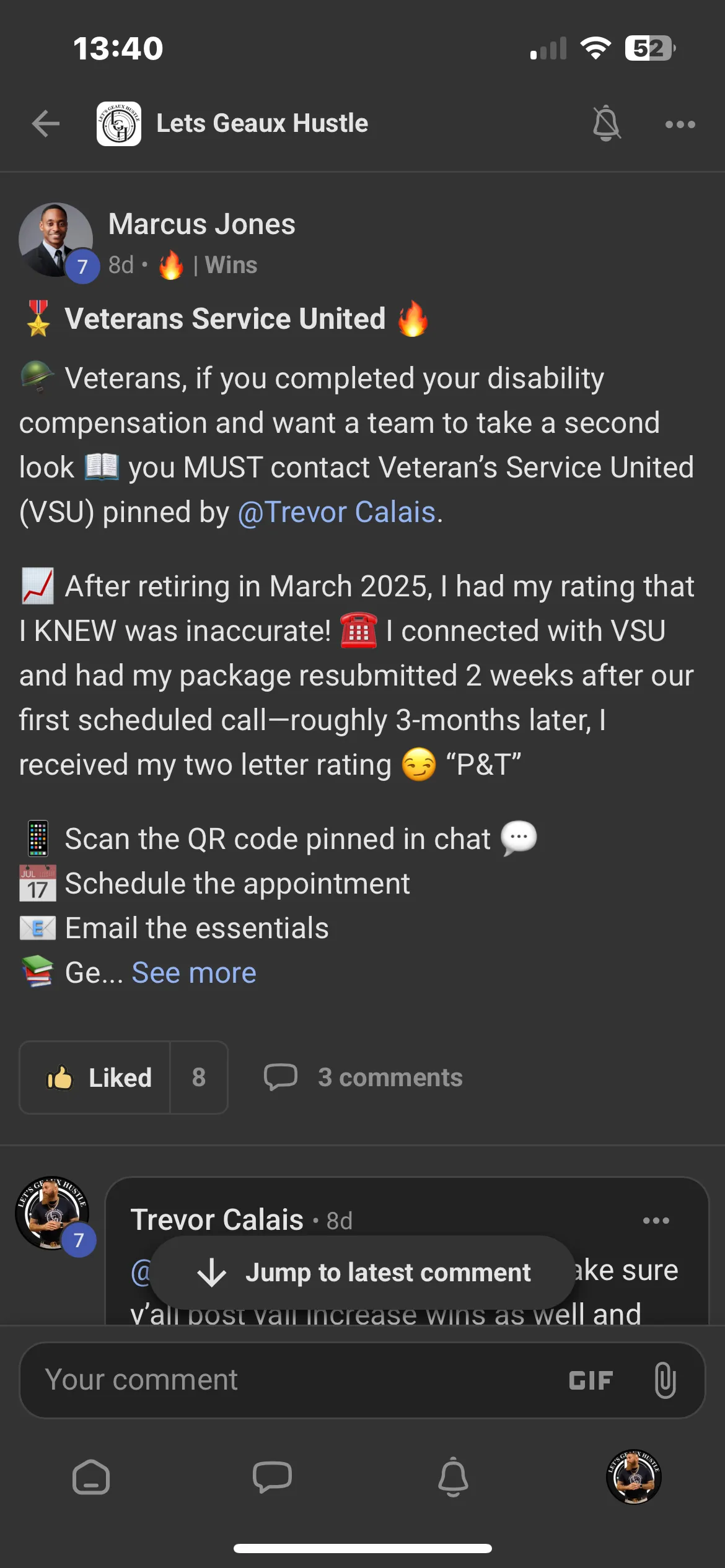Switch to the chat tab

[272, 1478]
